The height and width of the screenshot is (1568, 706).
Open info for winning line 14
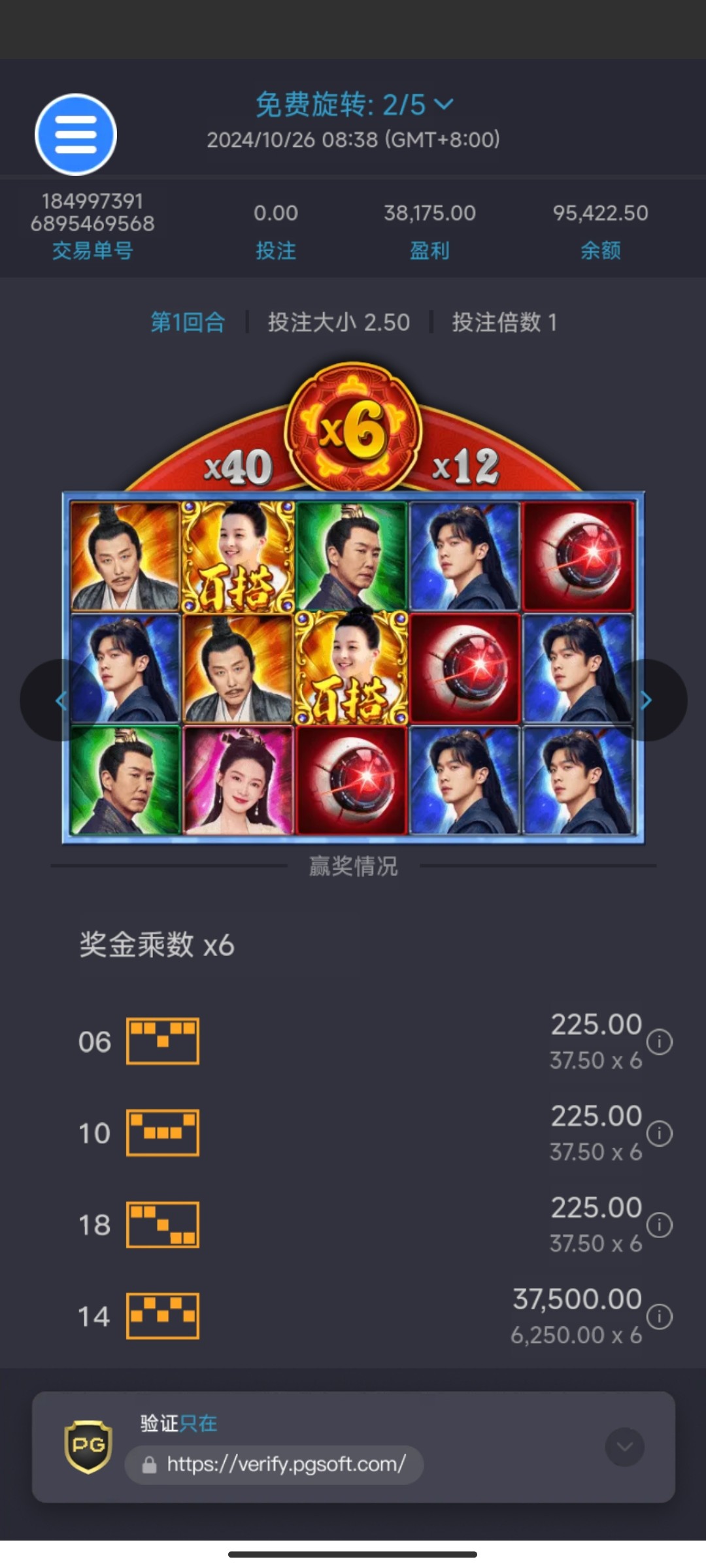click(659, 1316)
